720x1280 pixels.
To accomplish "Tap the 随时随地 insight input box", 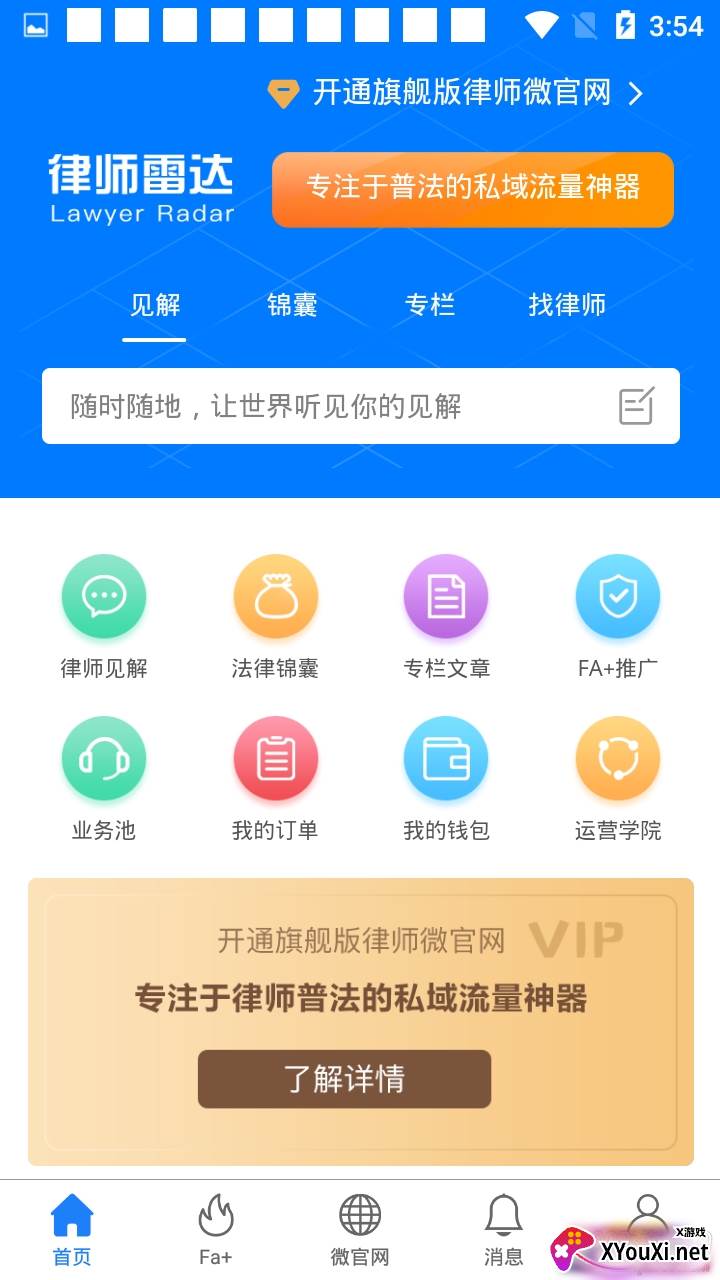I will point(330,406).
